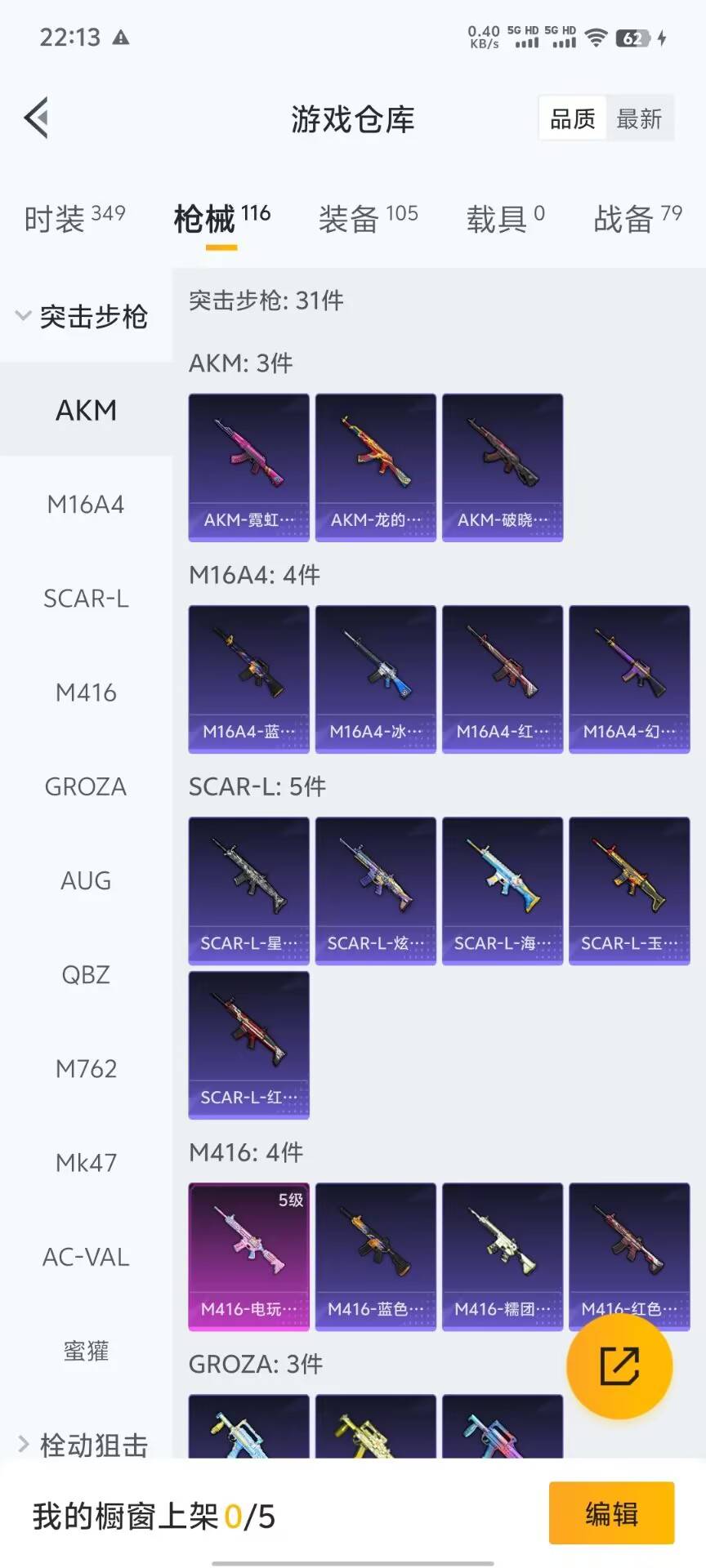View the AKM-龙的 skin item

point(376,467)
